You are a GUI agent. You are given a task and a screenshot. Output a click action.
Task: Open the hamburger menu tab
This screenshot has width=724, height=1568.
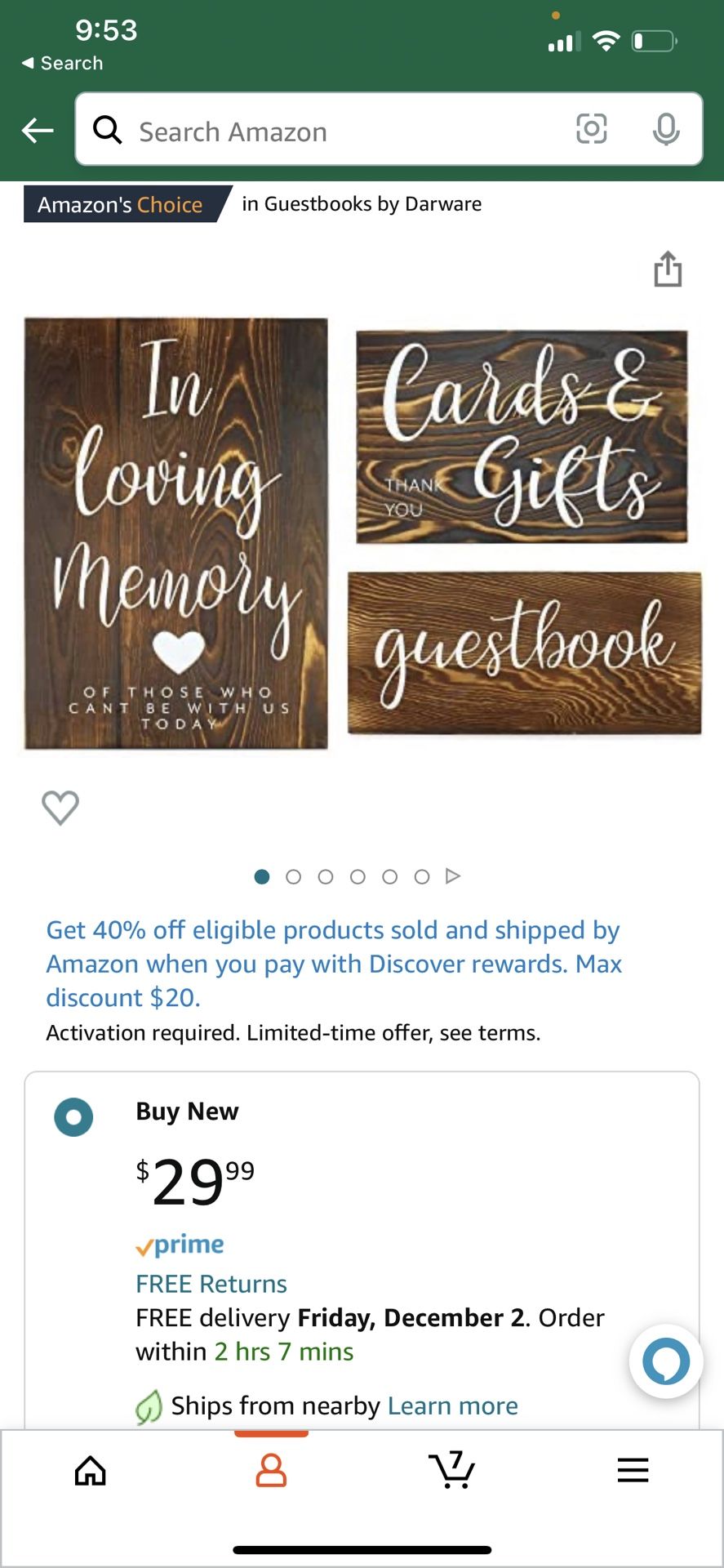pos(633,1471)
